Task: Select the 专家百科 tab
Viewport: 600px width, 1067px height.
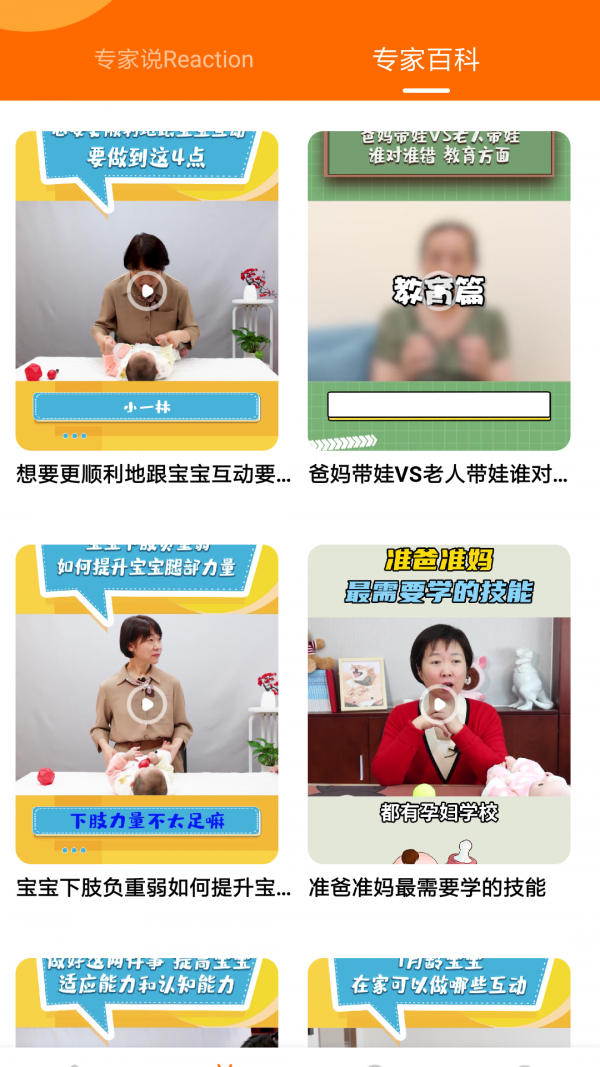Action: [x=426, y=60]
